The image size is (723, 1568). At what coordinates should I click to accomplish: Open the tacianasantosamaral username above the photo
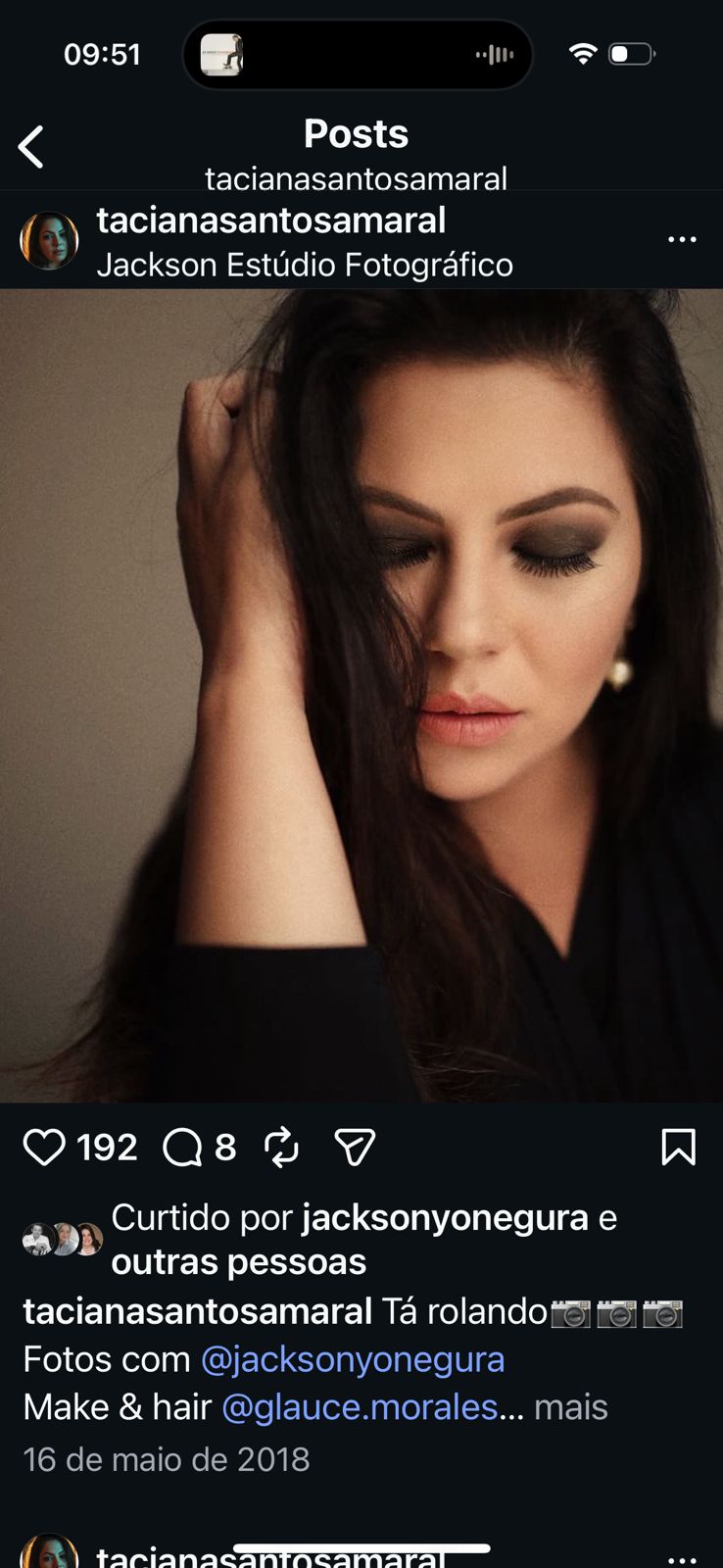click(x=271, y=220)
